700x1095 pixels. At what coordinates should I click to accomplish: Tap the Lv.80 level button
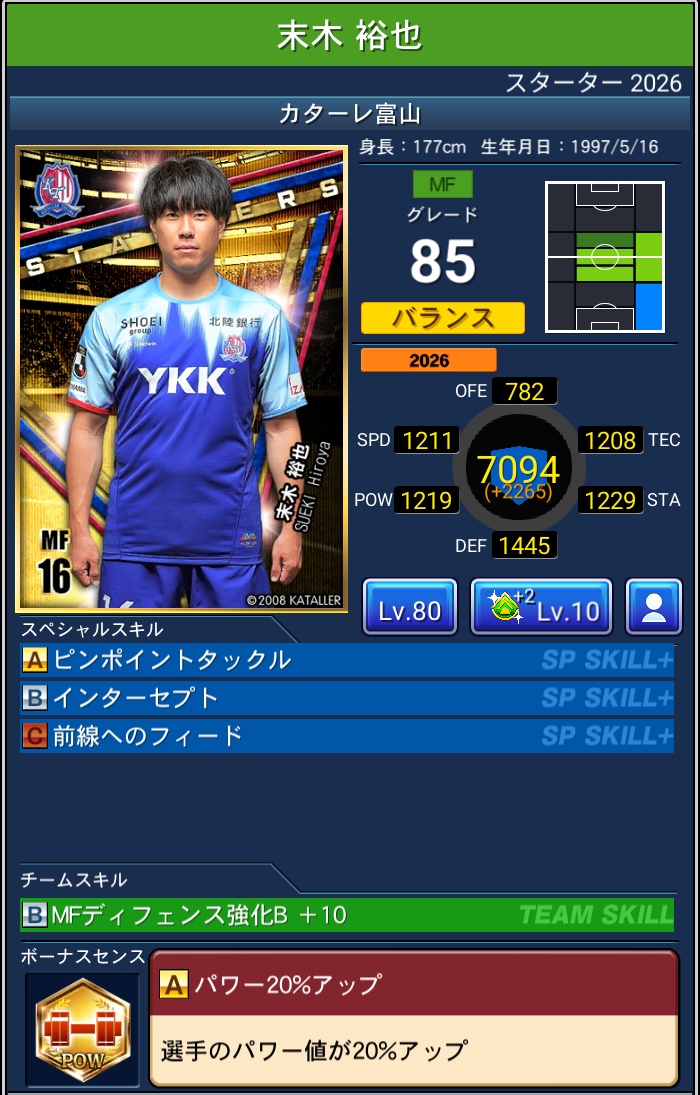[x=409, y=607]
